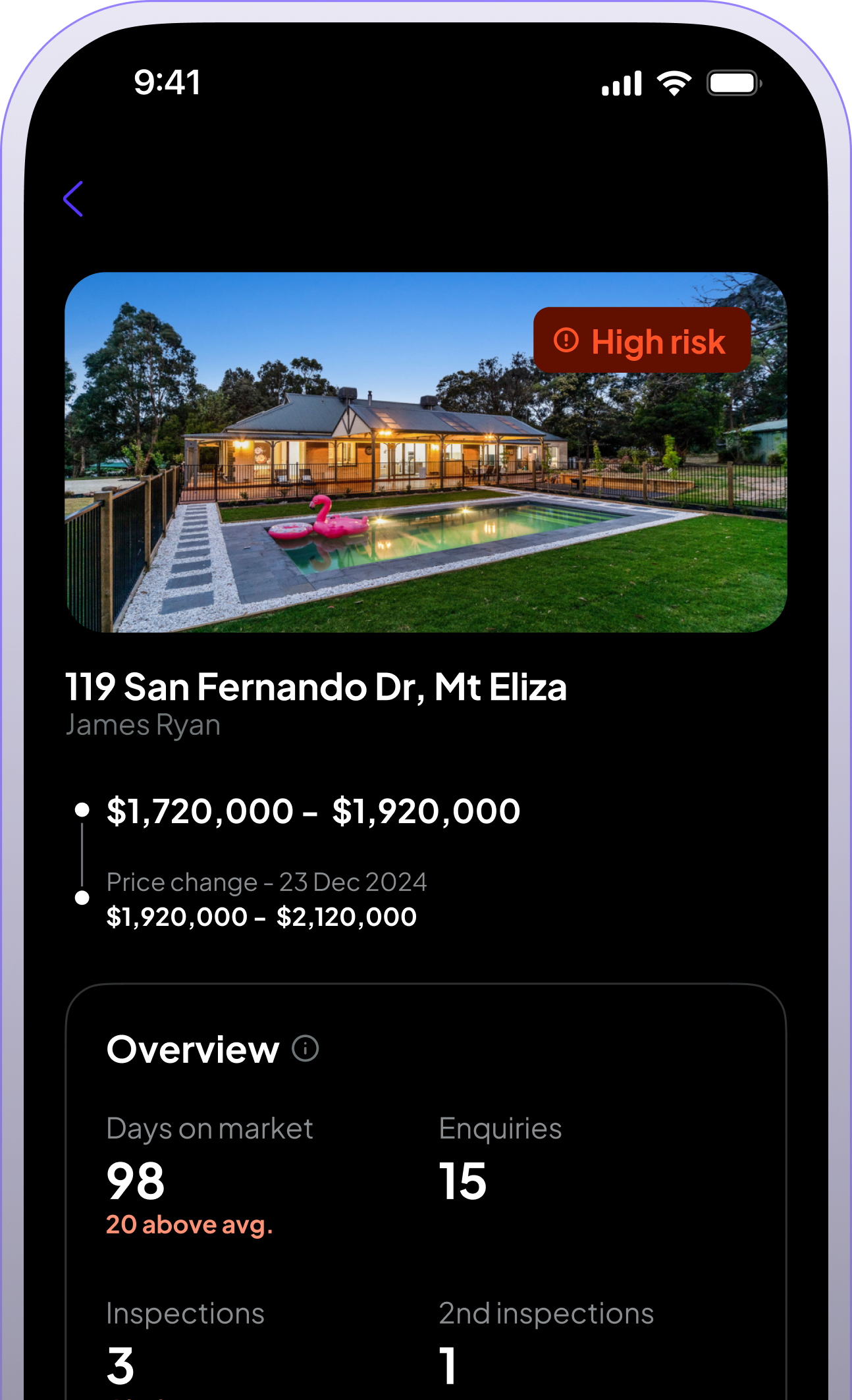The height and width of the screenshot is (1400, 852).
Task: Open the property photo of 119 San Fernando Dr
Action: click(x=426, y=452)
